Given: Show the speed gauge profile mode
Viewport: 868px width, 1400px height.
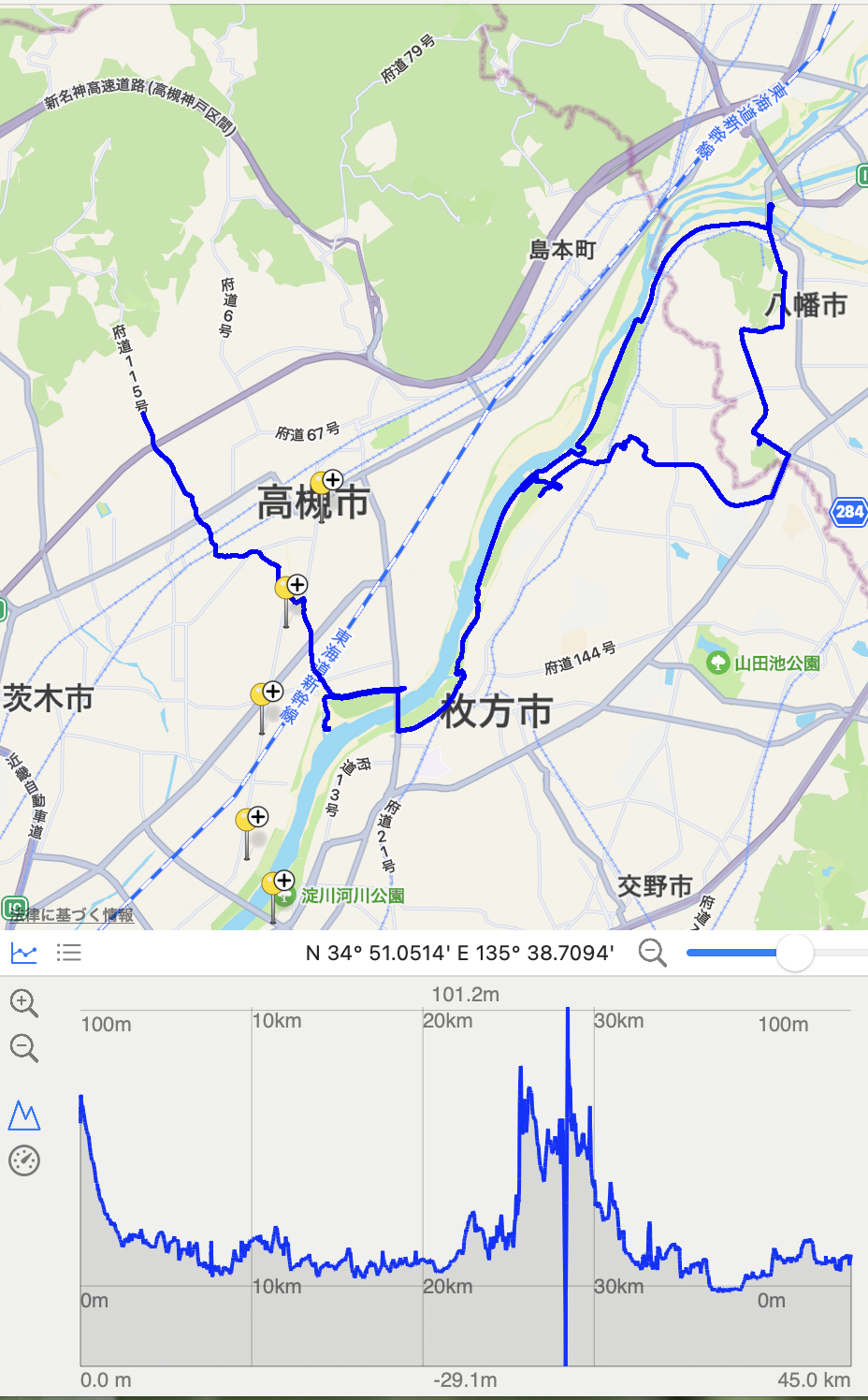Looking at the screenshot, I should tap(24, 1161).
